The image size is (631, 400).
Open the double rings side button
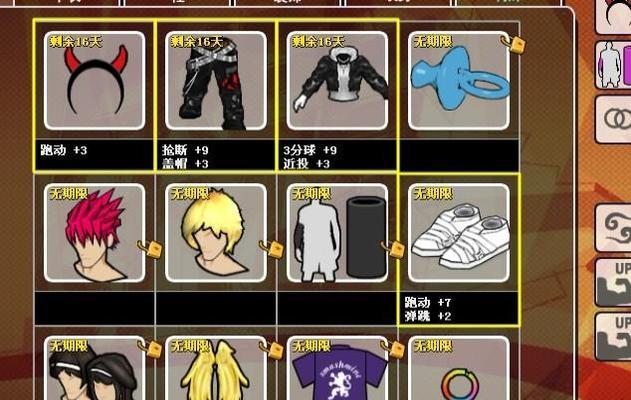point(614,120)
